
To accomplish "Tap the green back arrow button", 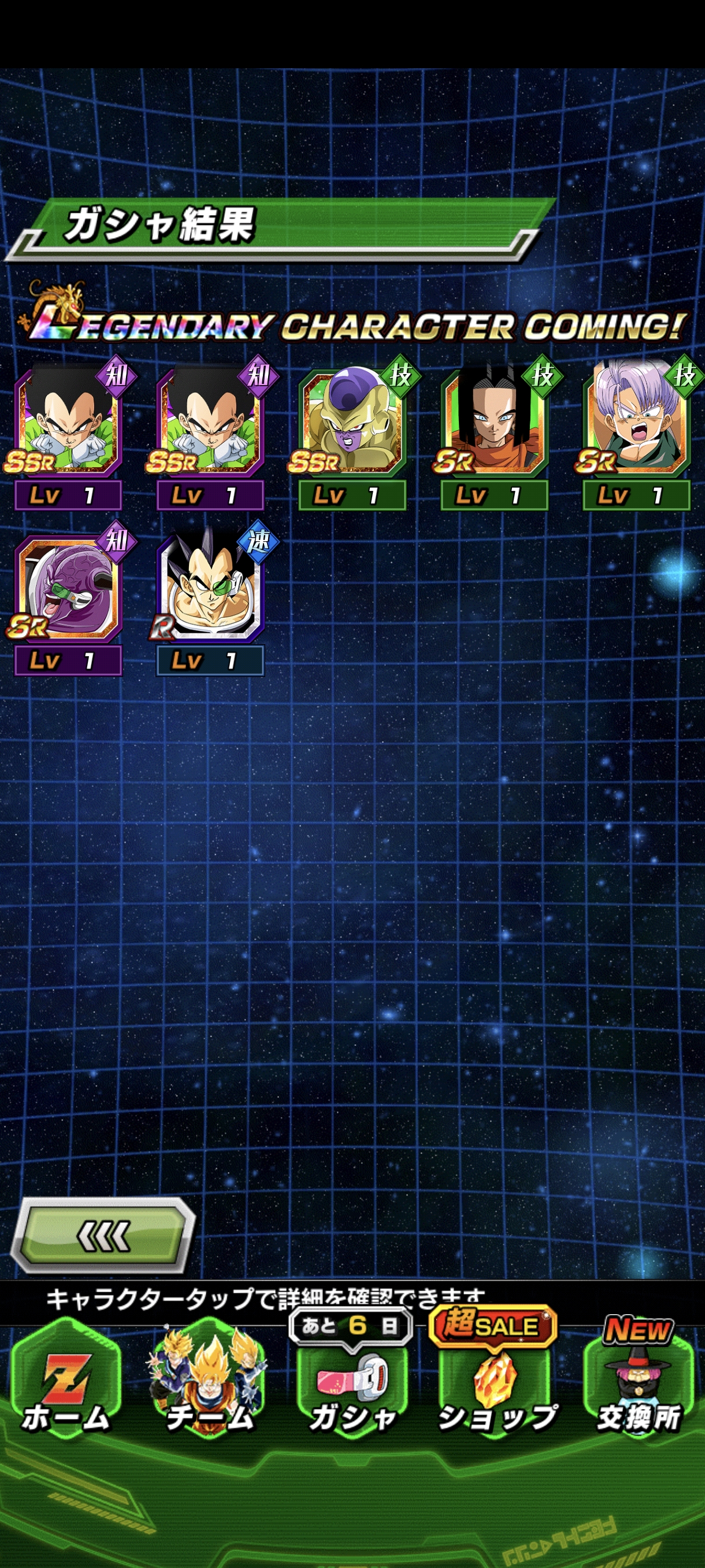I will [103, 1236].
